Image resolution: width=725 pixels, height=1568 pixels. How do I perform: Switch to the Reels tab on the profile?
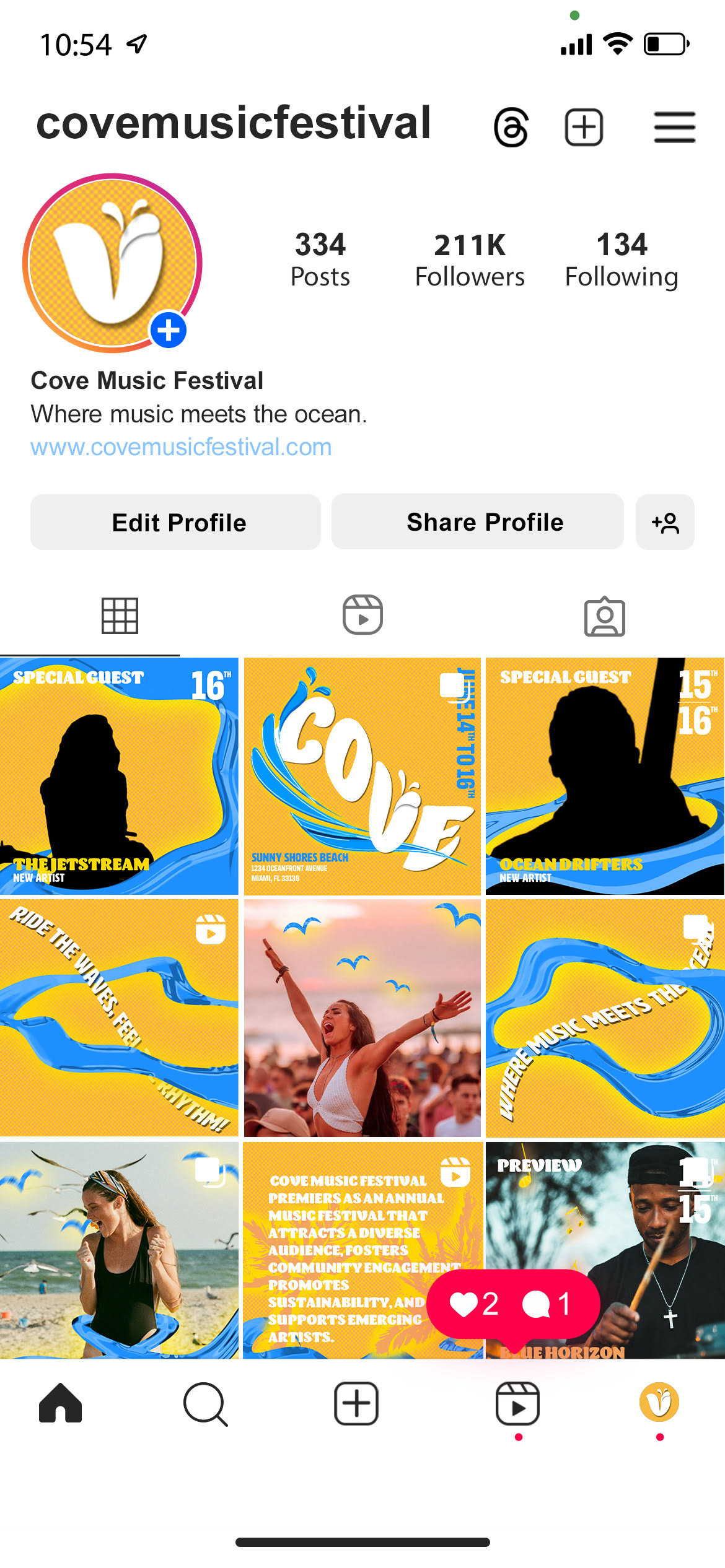click(362, 615)
